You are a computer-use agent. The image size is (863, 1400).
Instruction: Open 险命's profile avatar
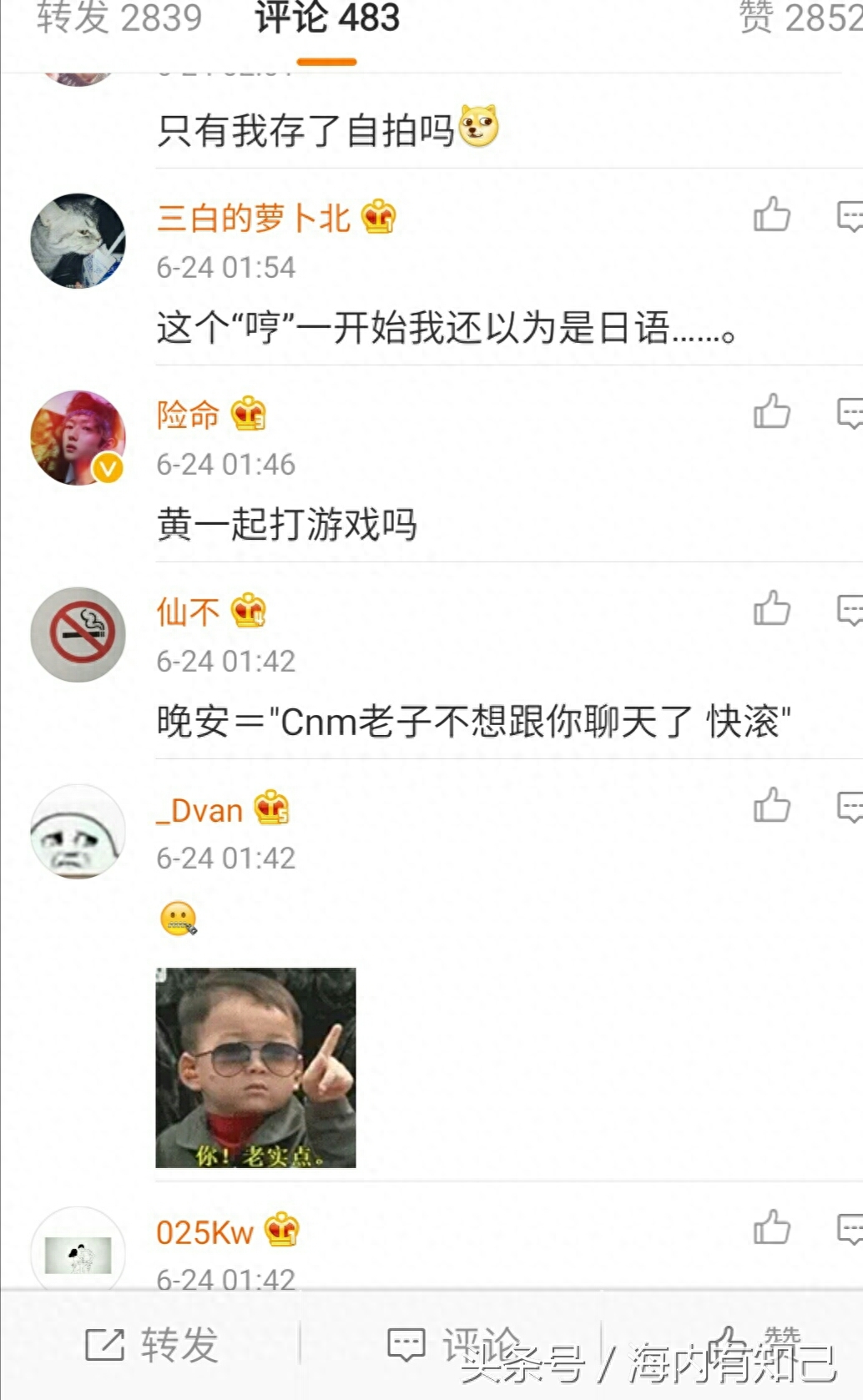pyautogui.click(x=78, y=438)
